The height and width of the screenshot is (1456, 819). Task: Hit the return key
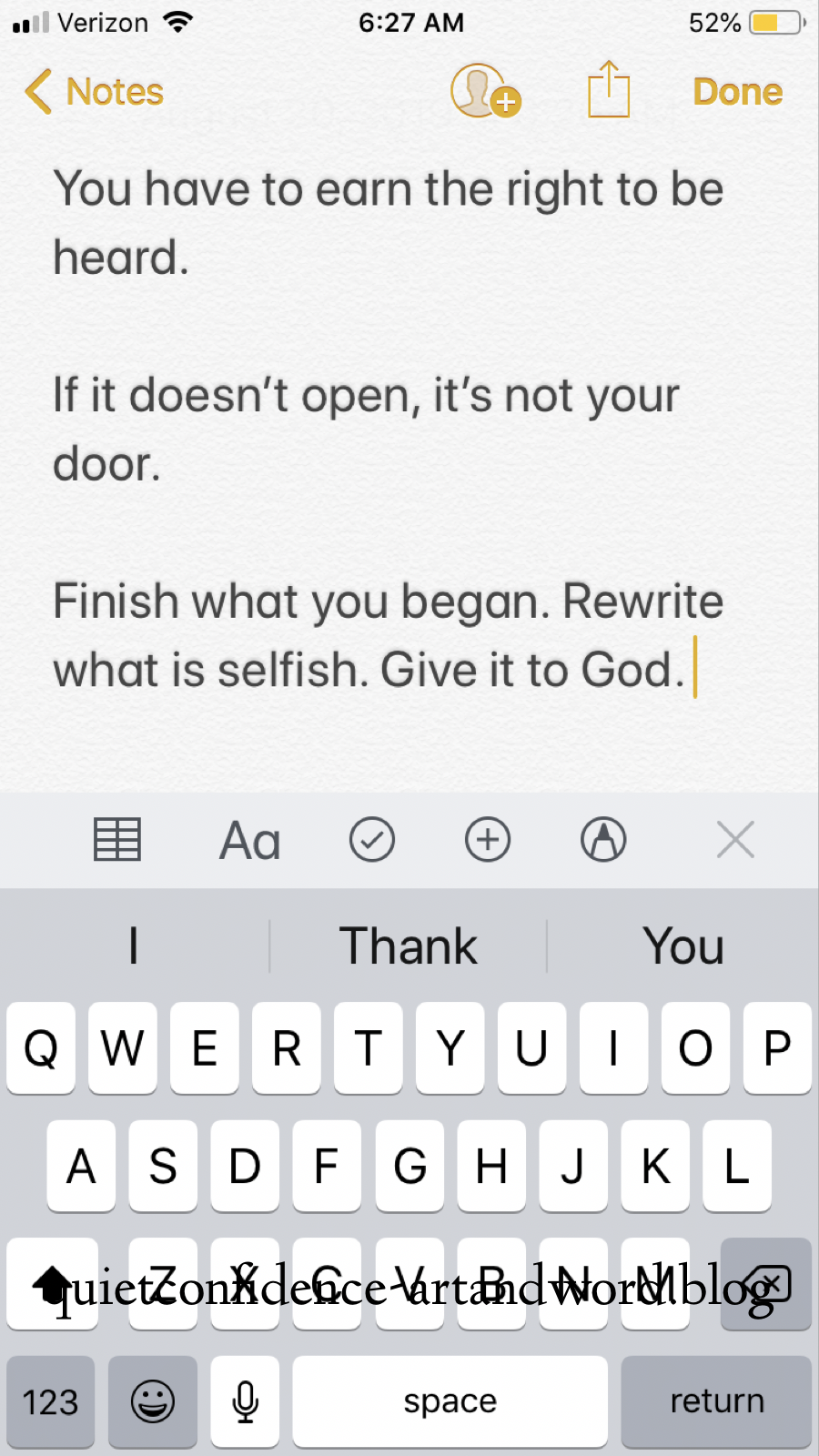coord(716,1401)
